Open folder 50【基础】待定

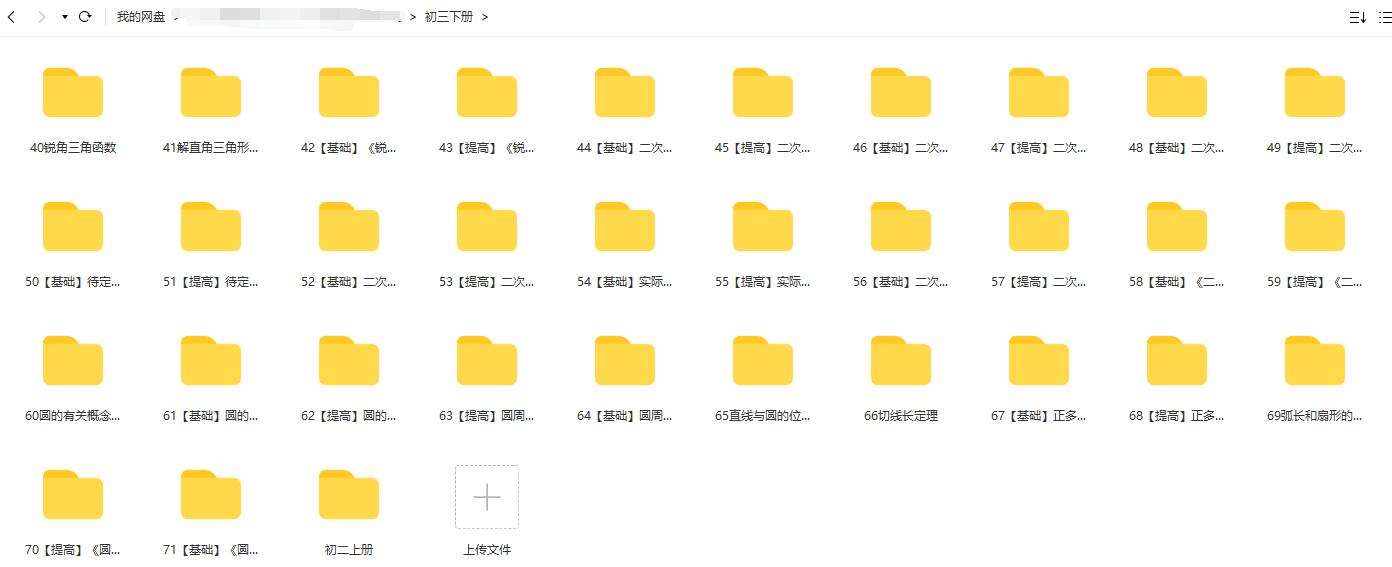pyautogui.click(x=73, y=228)
